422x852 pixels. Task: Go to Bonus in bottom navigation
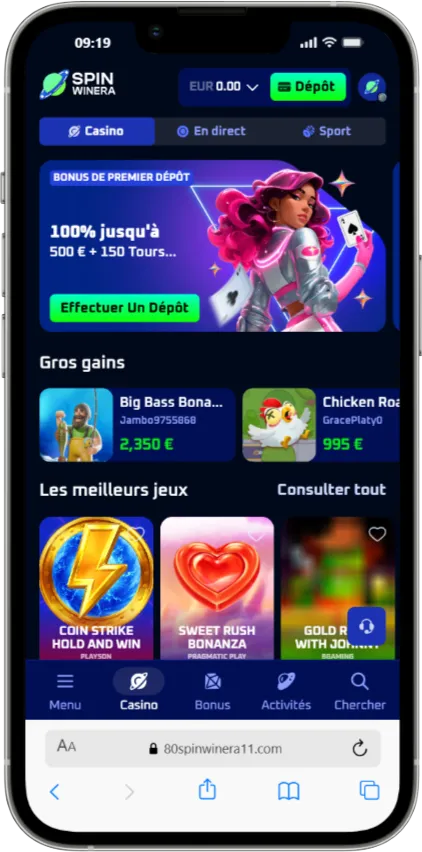[x=212, y=691]
